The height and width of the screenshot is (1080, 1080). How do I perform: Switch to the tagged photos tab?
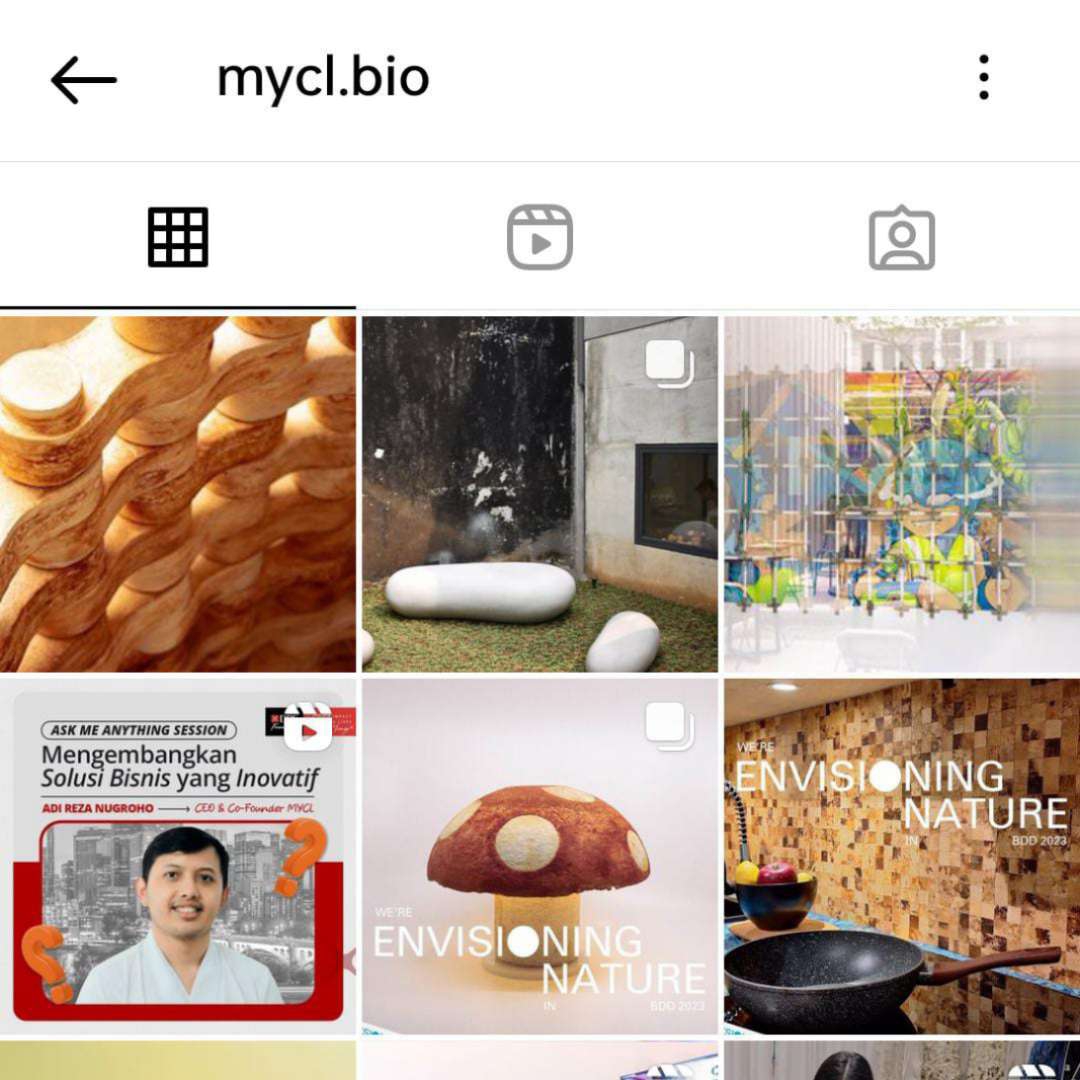[x=901, y=238]
